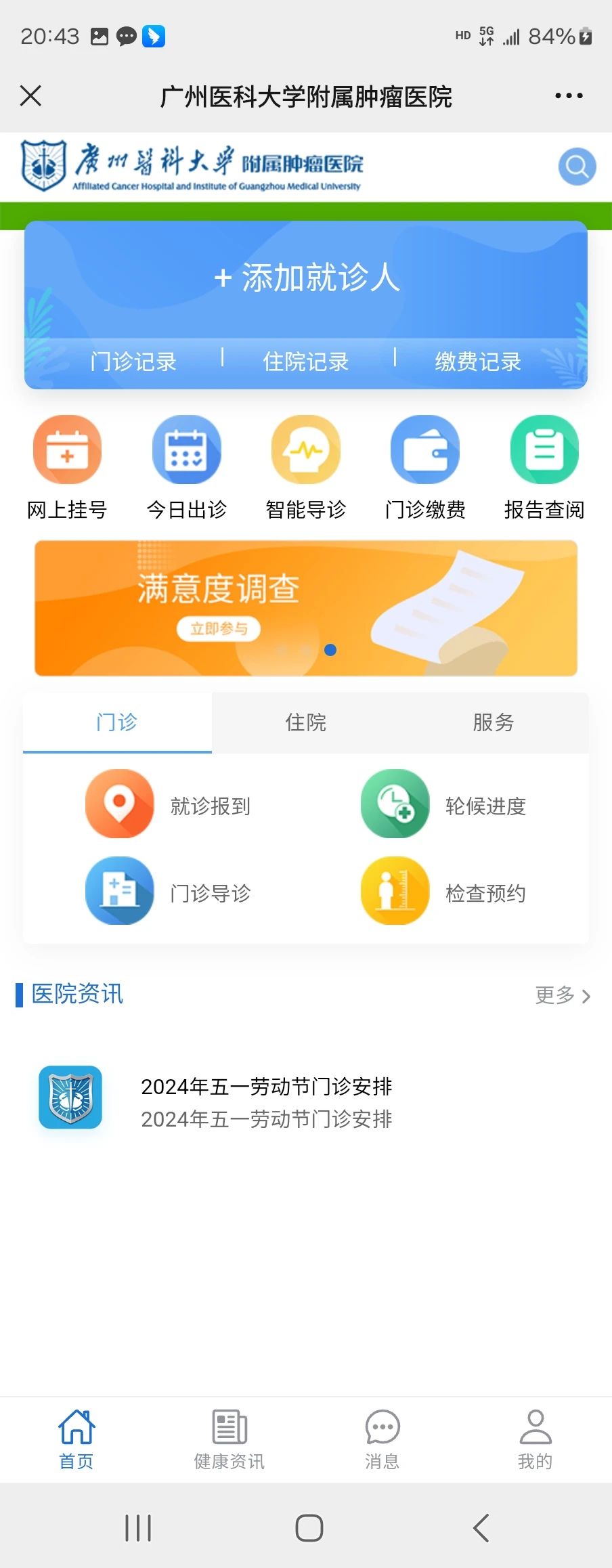612x1568 pixels.
Task: Close the hospital mini program page
Action: pyautogui.click(x=31, y=95)
